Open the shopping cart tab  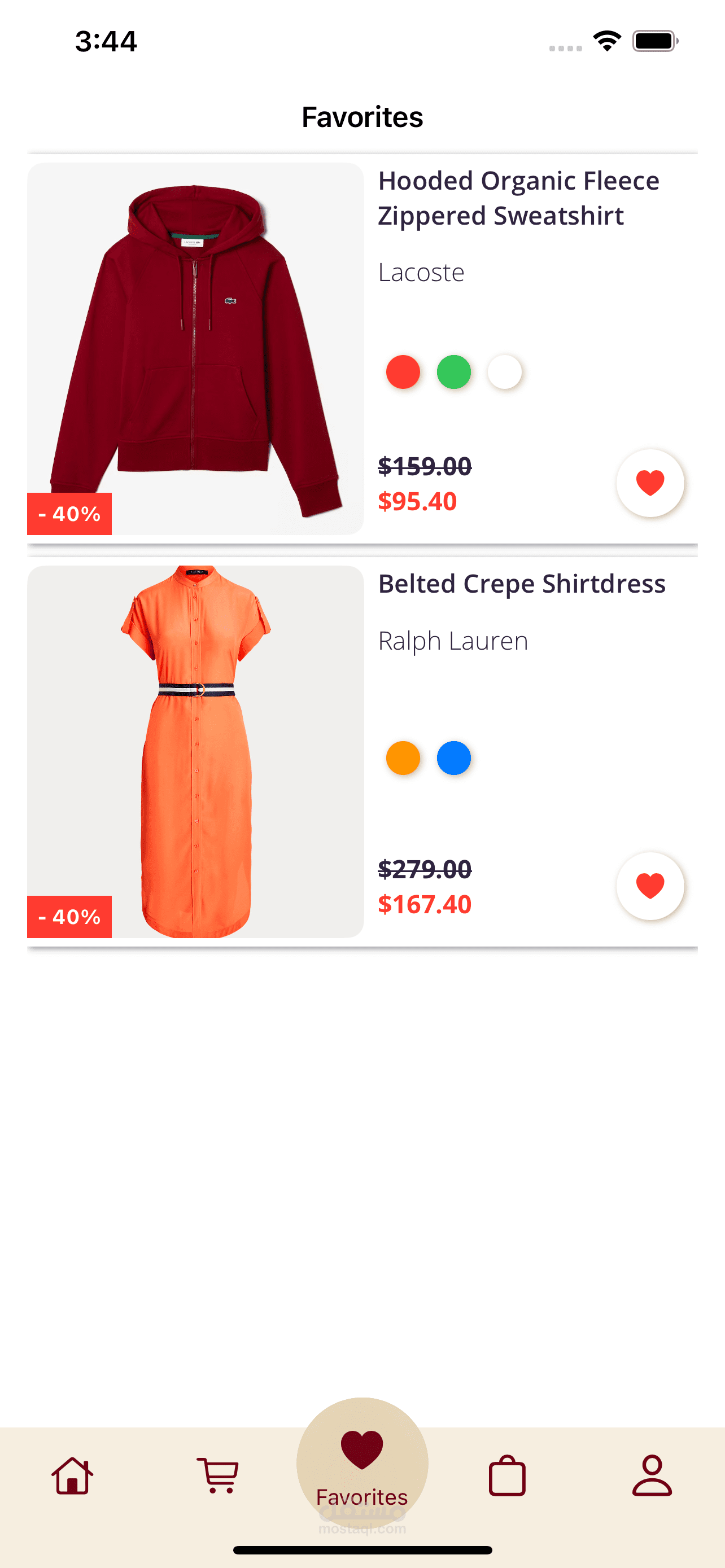(x=217, y=1475)
